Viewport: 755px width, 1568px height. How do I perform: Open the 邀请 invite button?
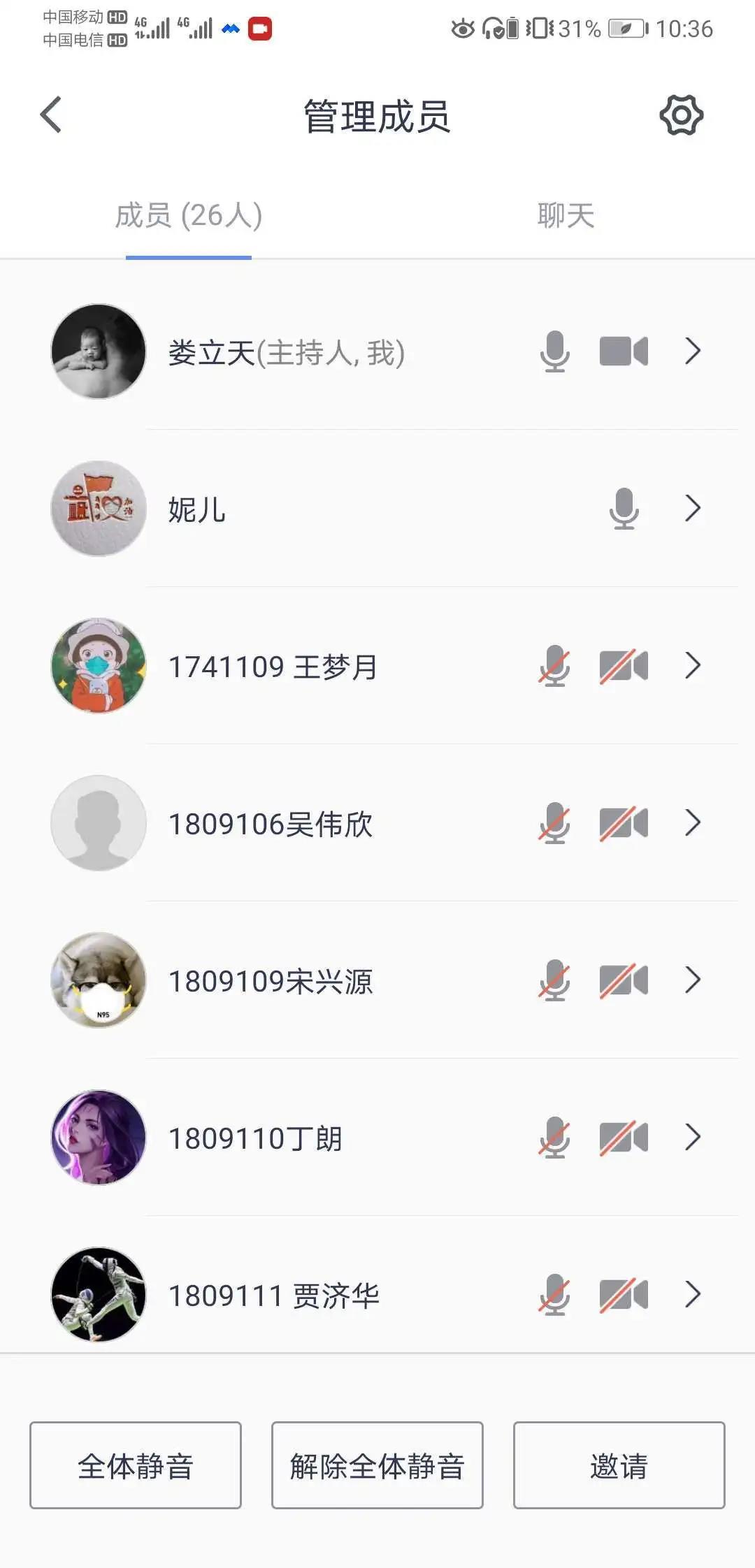pos(619,1465)
